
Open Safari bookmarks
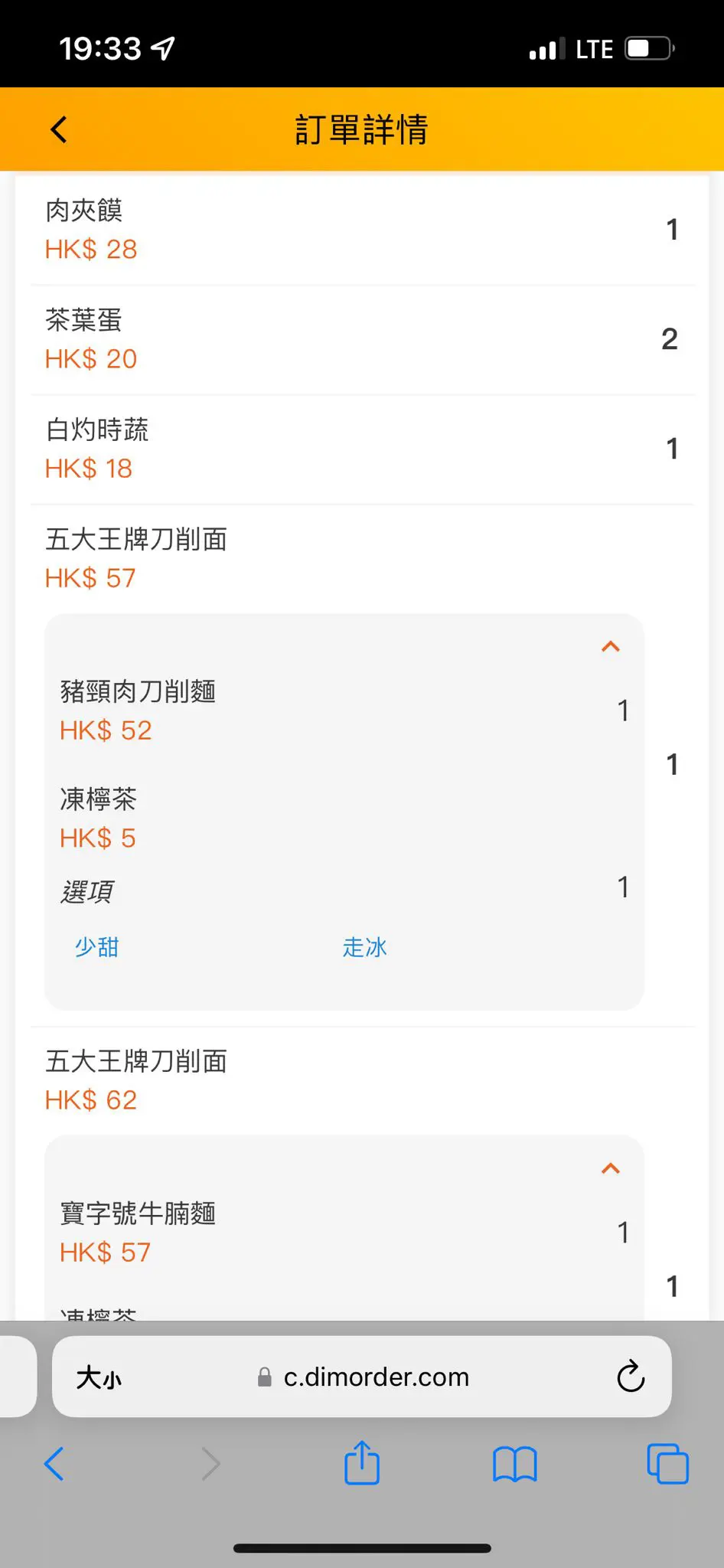[515, 1464]
